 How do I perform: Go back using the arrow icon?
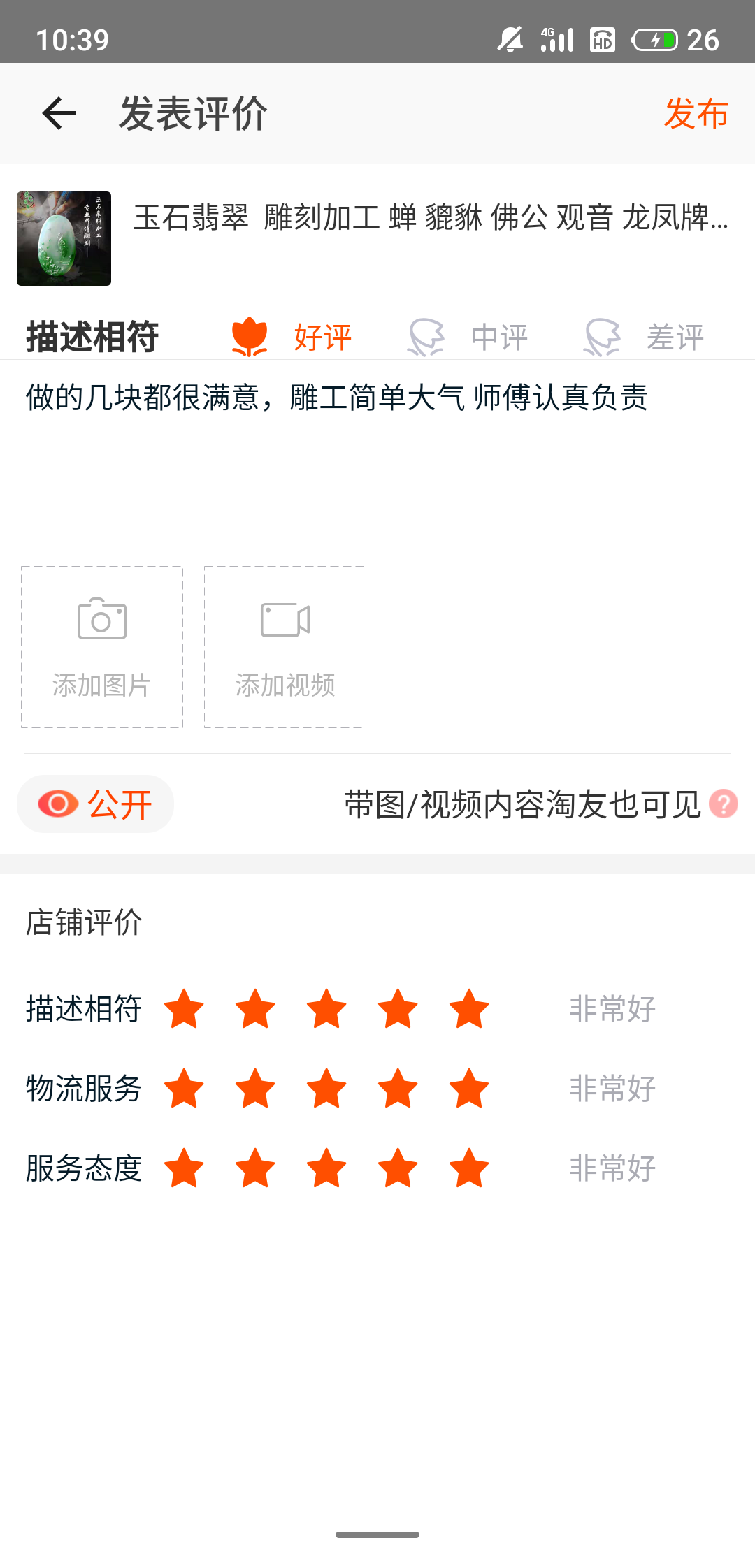pyautogui.click(x=59, y=114)
